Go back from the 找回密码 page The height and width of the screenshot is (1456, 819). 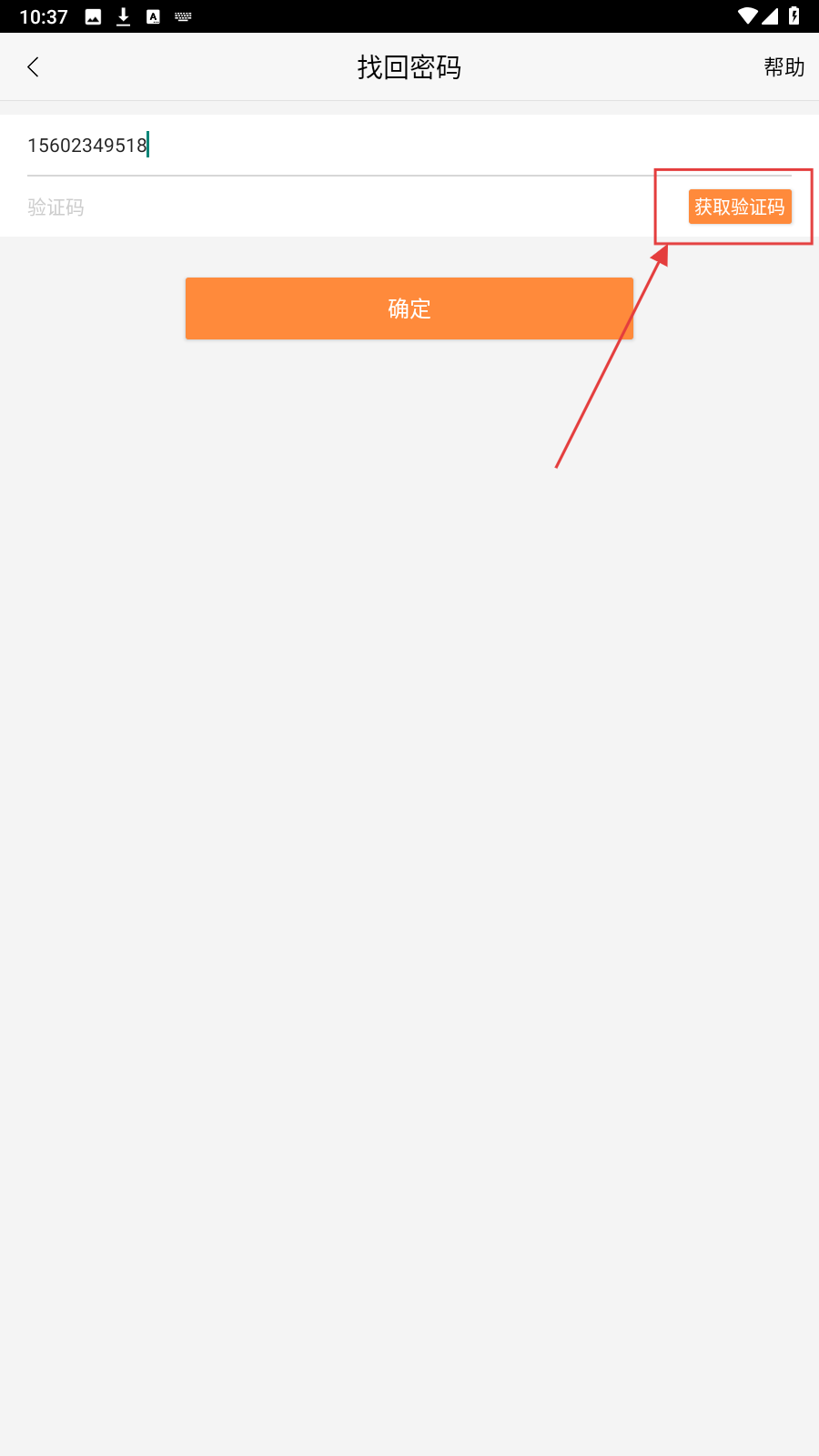(34, 67)
